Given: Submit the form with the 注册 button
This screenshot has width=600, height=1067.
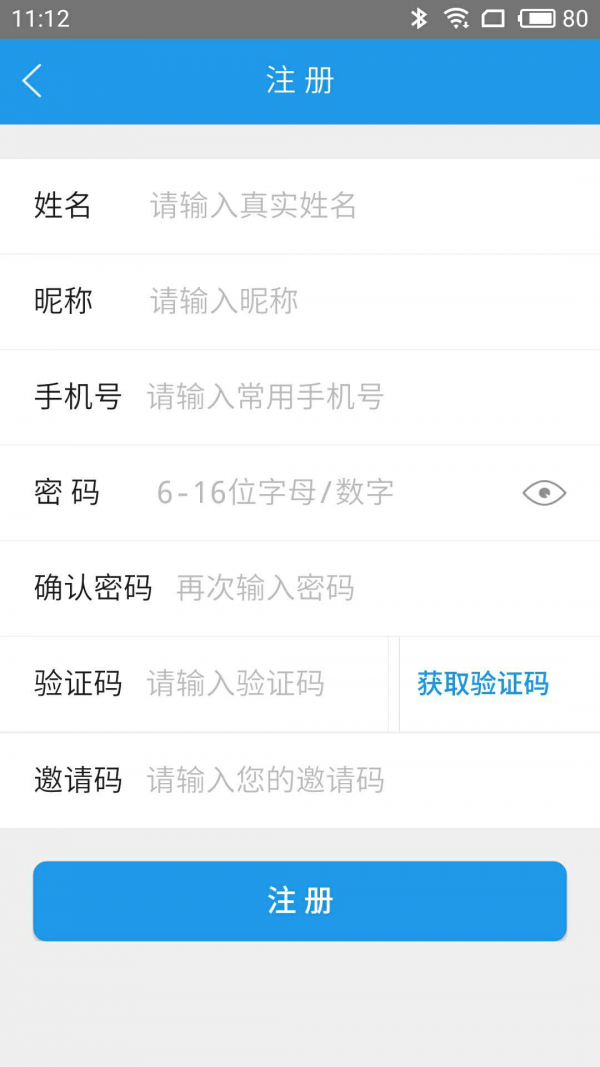Looking at the screenshot, I should click(300, 901).
